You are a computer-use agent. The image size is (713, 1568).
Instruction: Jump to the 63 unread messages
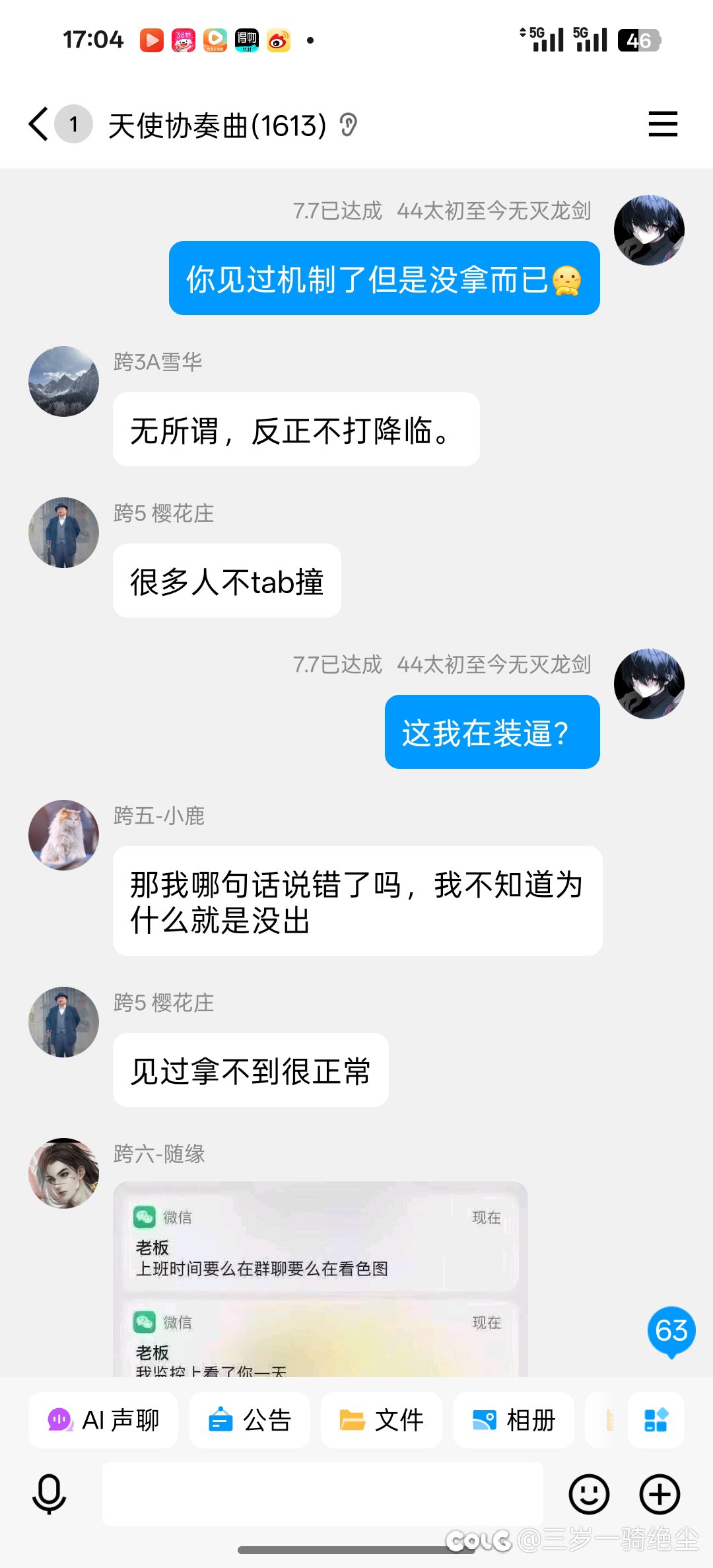click(x=671, y=1332)
